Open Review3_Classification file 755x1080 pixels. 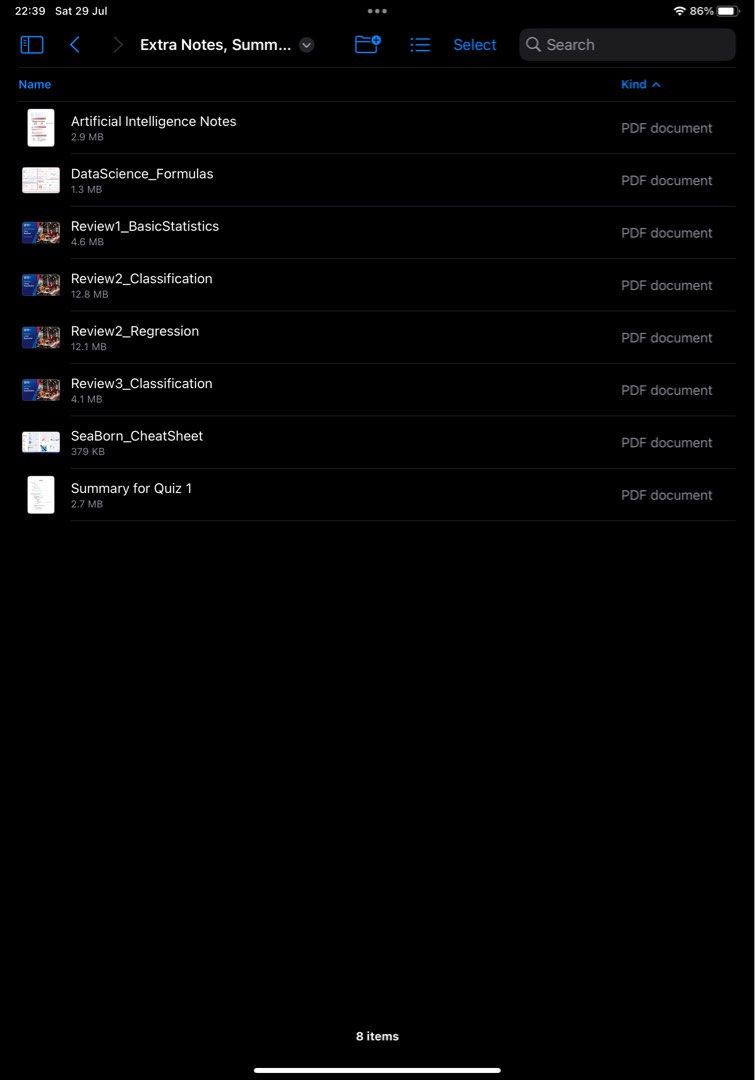141,384
